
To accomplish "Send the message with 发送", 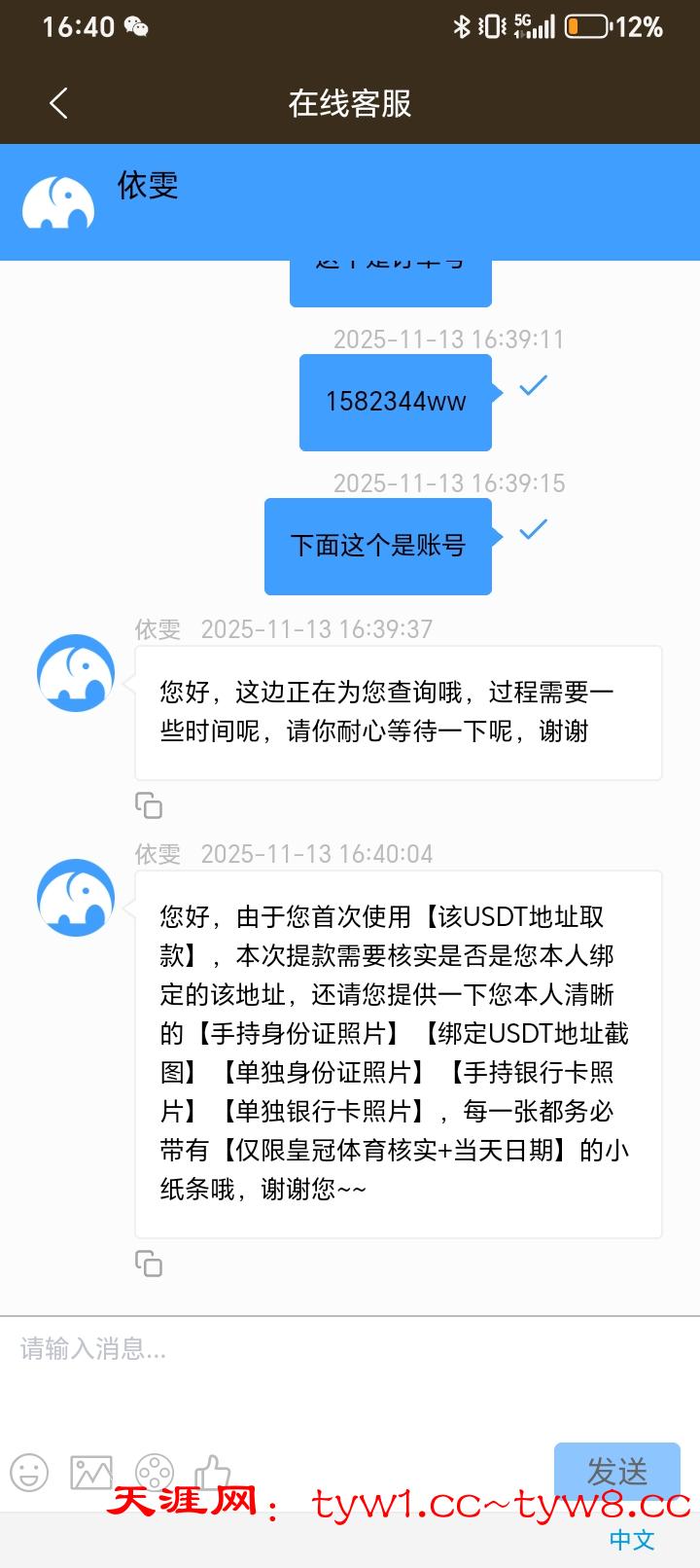I will pyautogui.click(x=616, y=1471).
